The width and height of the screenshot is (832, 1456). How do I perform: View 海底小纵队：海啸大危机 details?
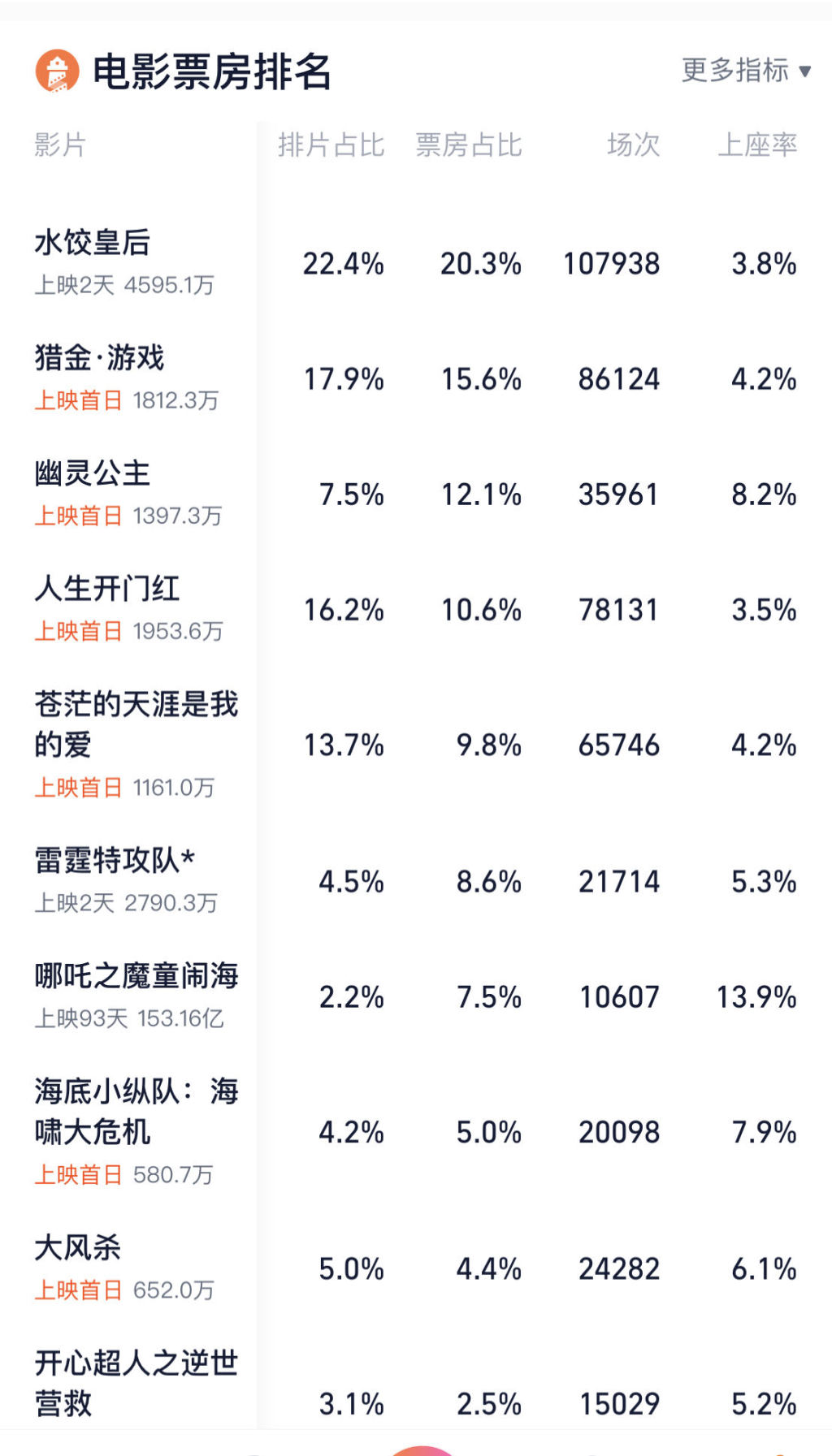pyautogui.click(x=136, y=1111)
